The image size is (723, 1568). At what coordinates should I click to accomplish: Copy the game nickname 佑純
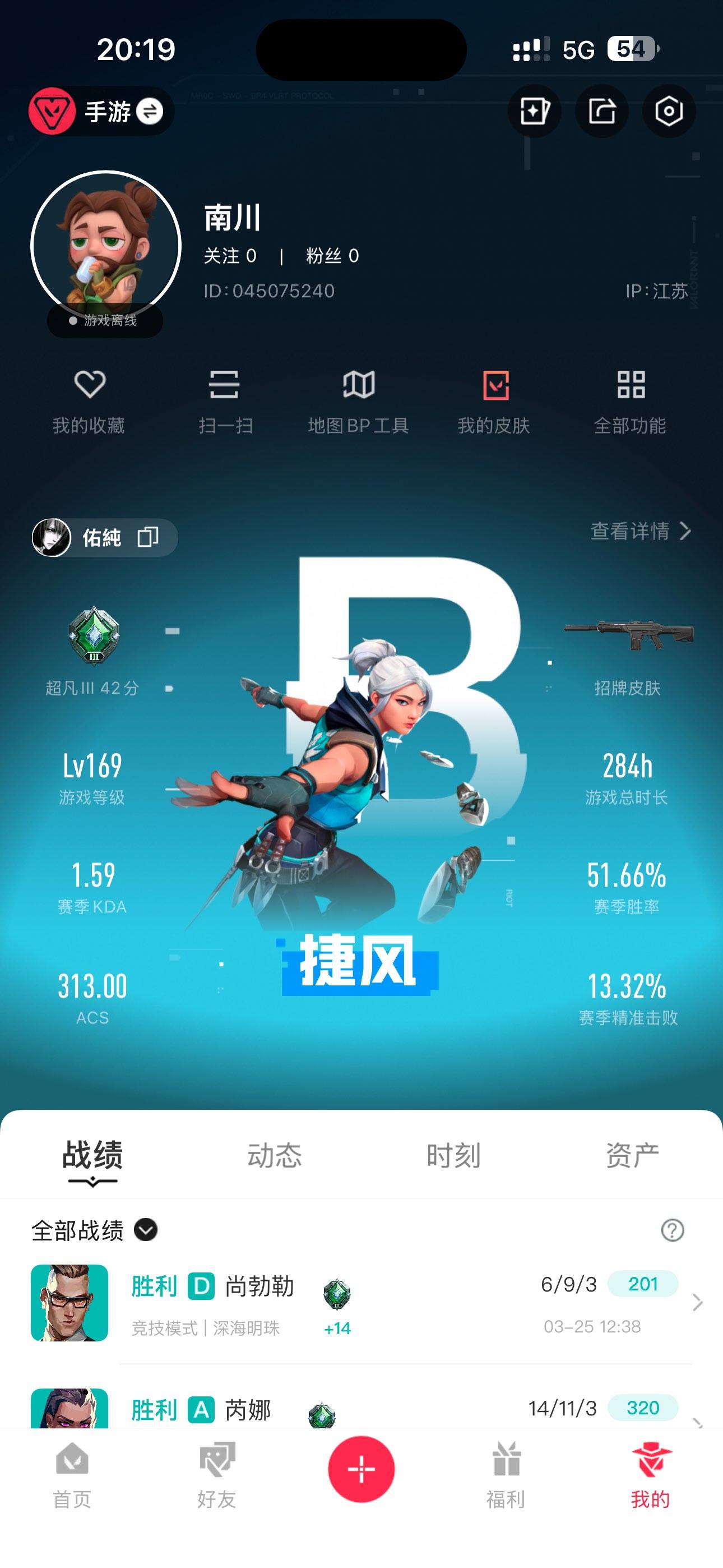(149, 538)
